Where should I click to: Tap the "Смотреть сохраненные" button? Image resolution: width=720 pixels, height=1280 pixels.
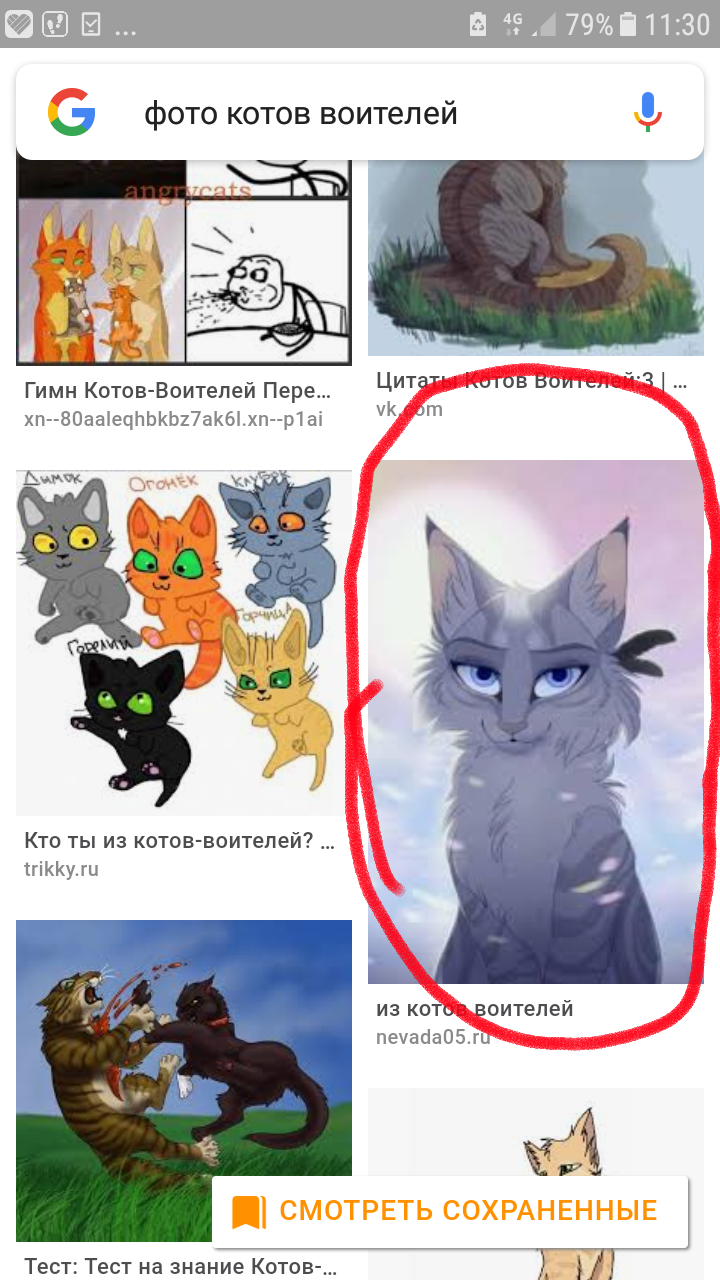point(450,1211)
